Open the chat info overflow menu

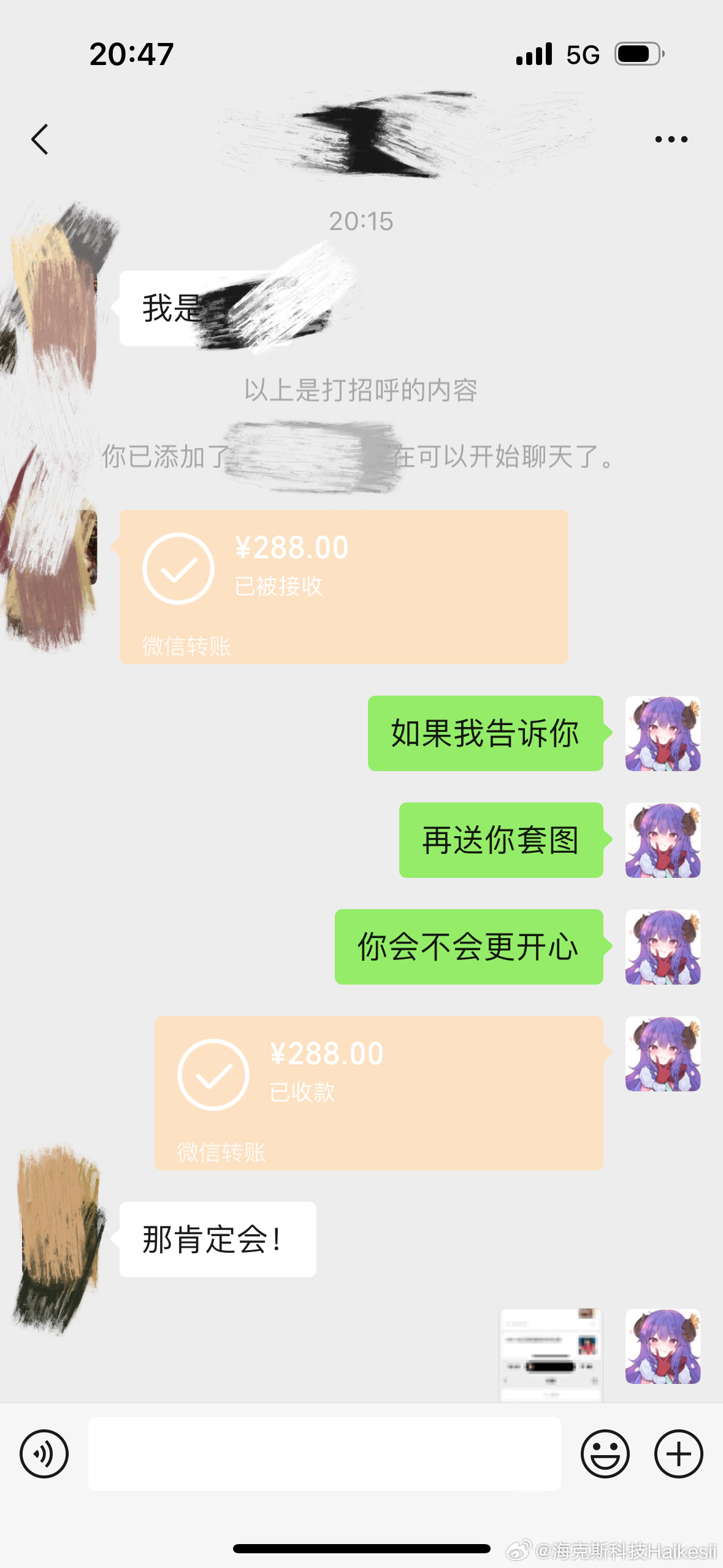[671, 139]
